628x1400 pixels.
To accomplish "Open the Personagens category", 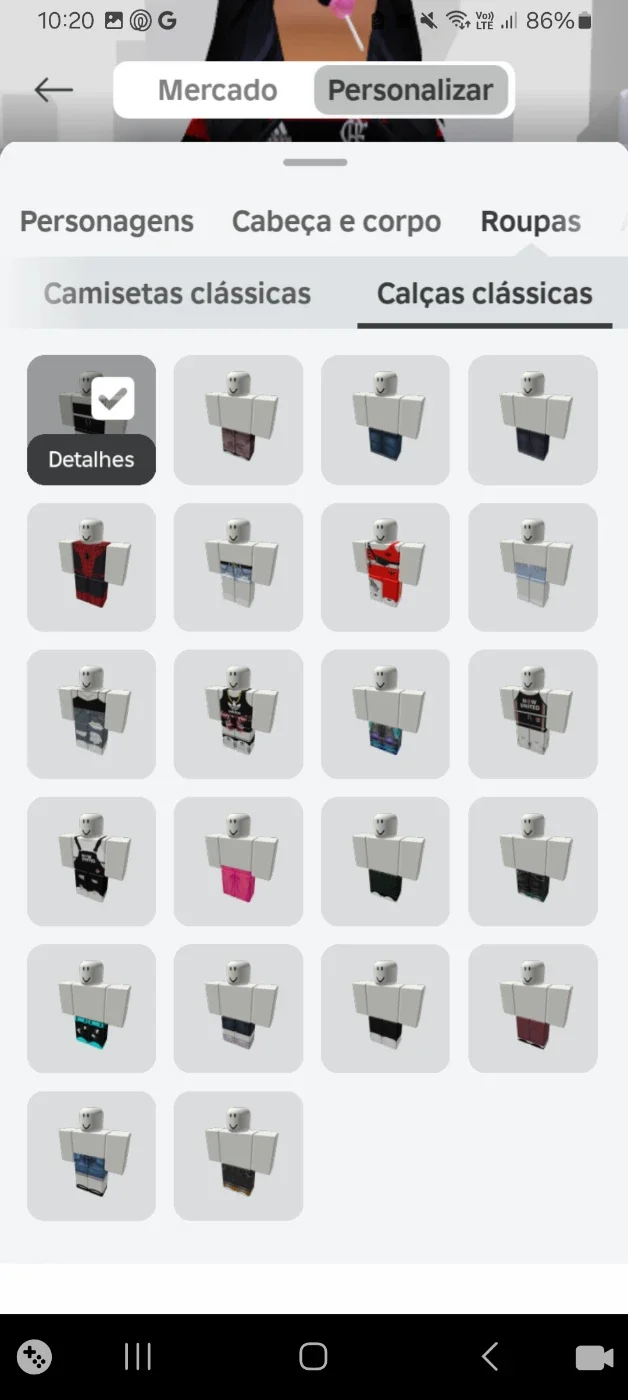I will [107, 222].
